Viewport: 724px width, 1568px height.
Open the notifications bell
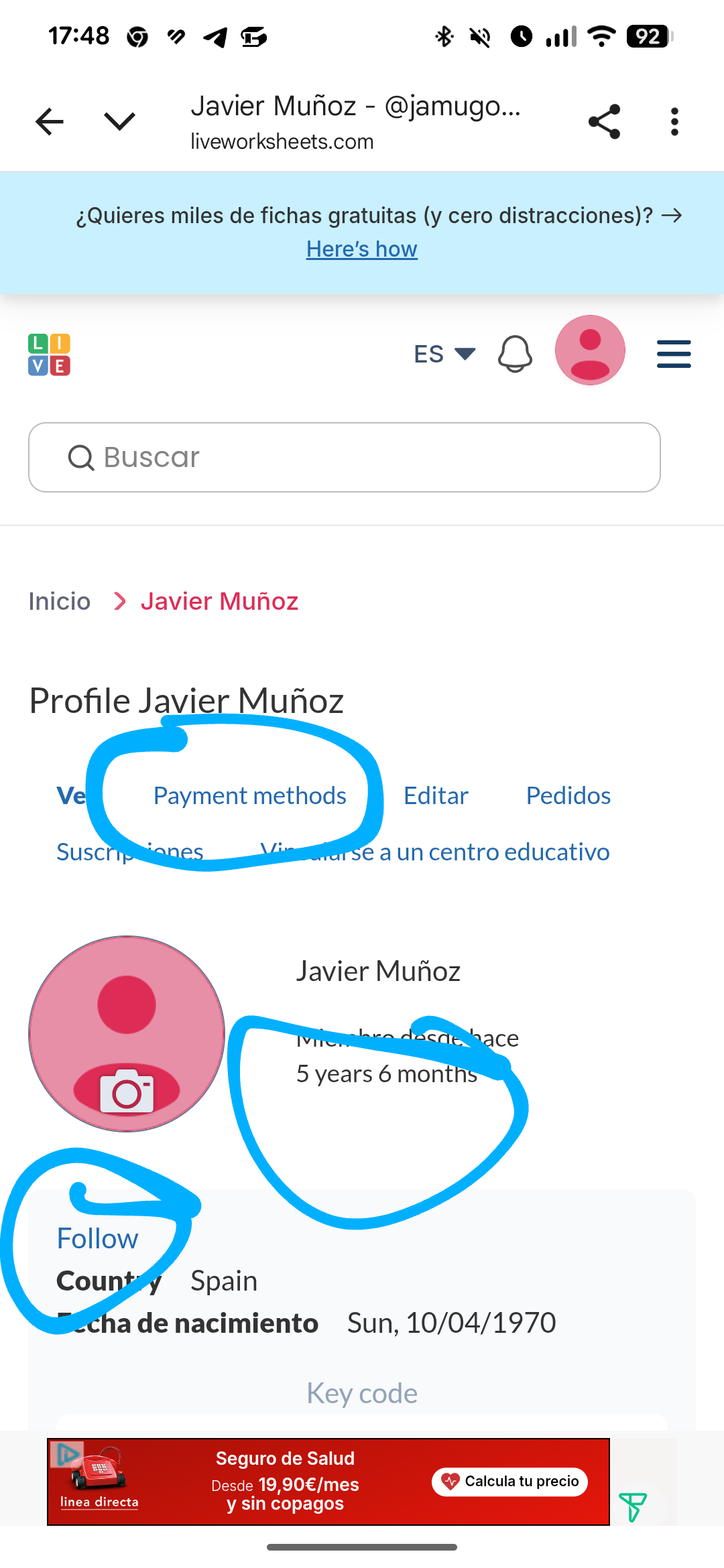pos(515,354)
